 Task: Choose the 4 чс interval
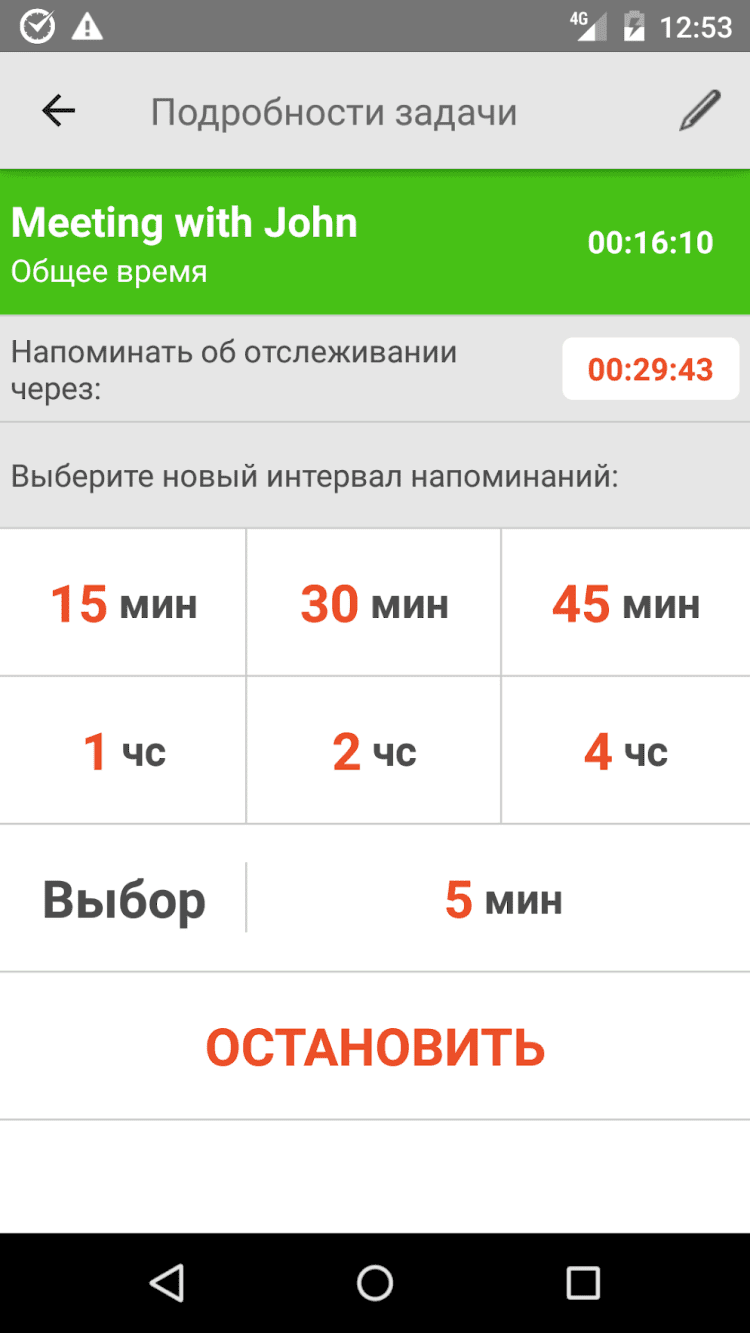626,751
